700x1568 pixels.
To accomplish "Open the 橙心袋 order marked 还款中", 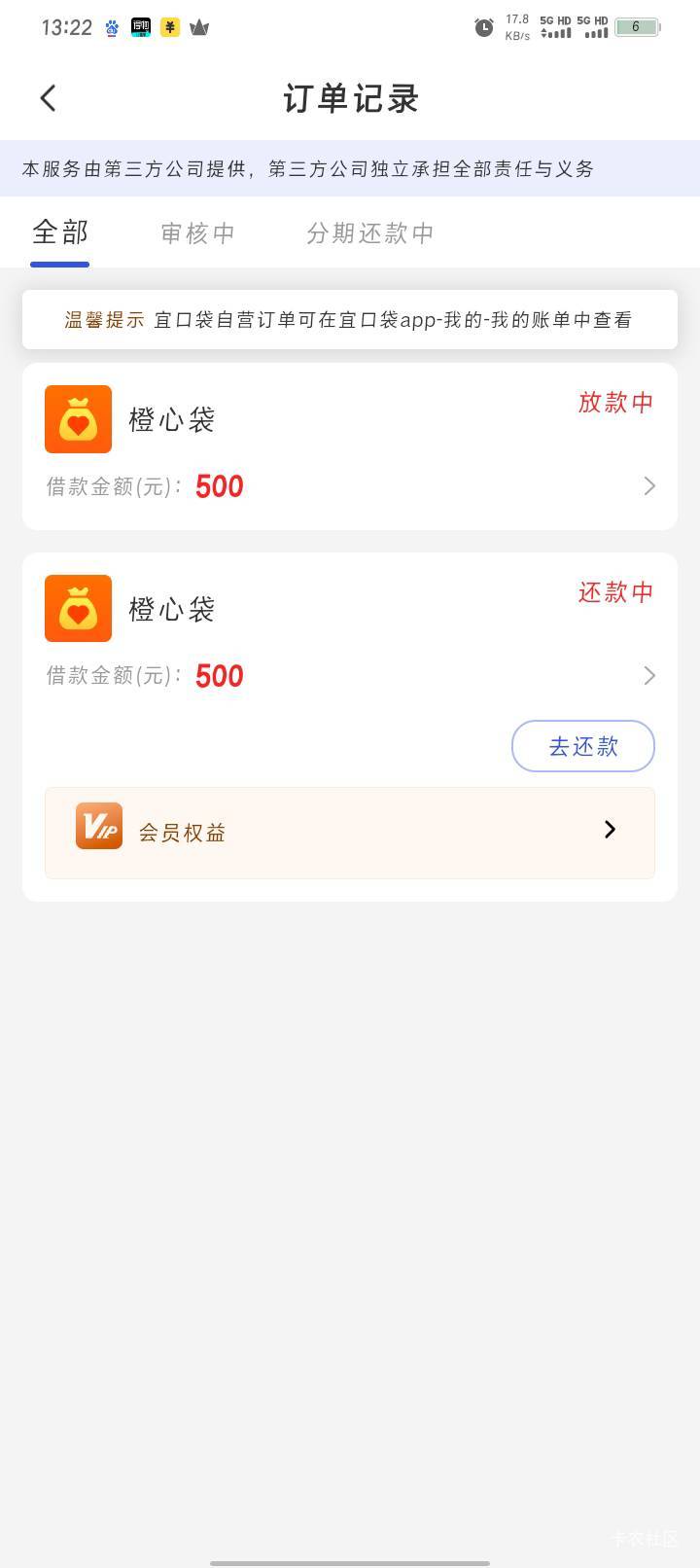I will [x=349, y=634].
